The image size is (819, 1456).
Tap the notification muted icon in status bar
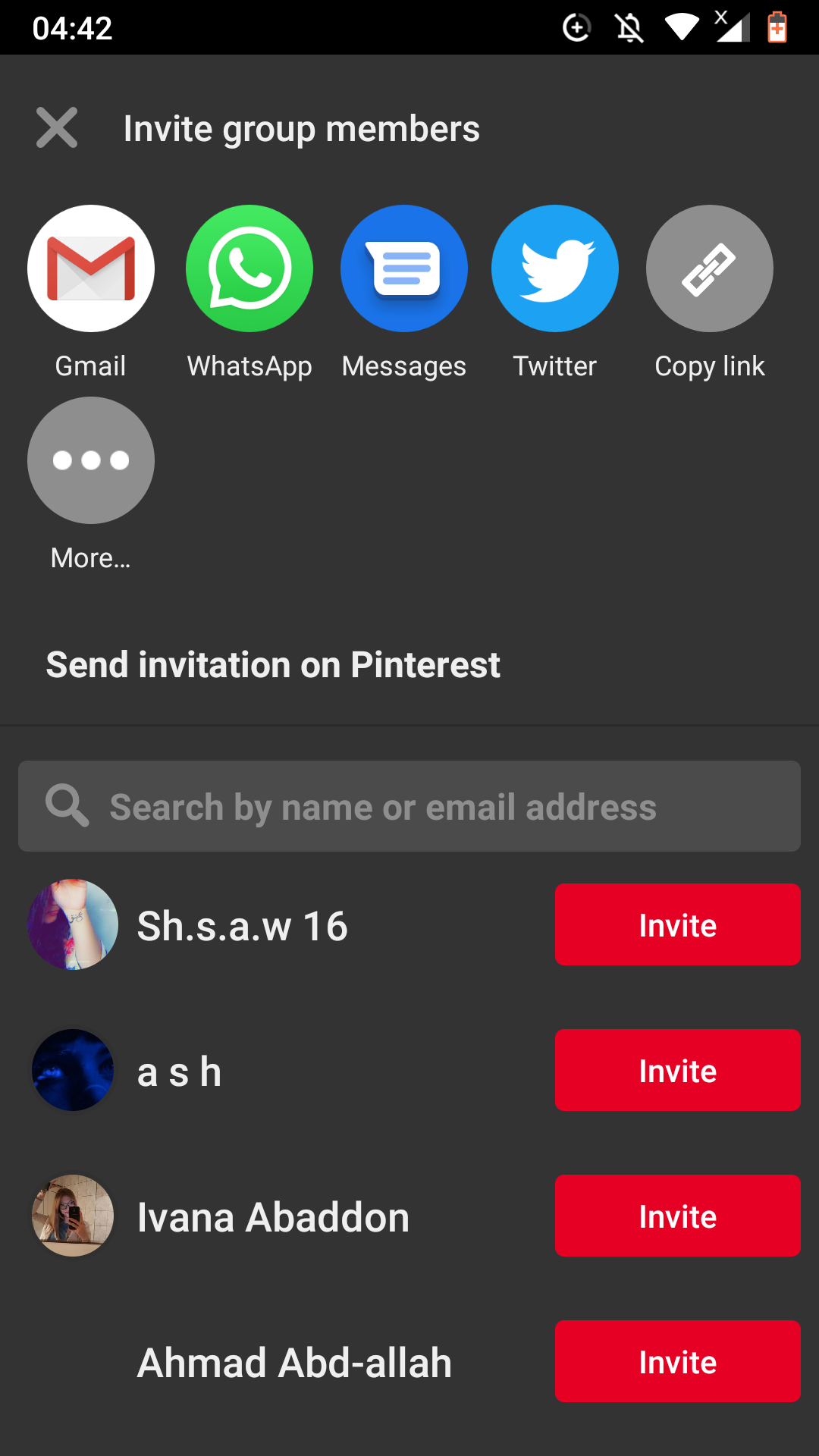629,27
